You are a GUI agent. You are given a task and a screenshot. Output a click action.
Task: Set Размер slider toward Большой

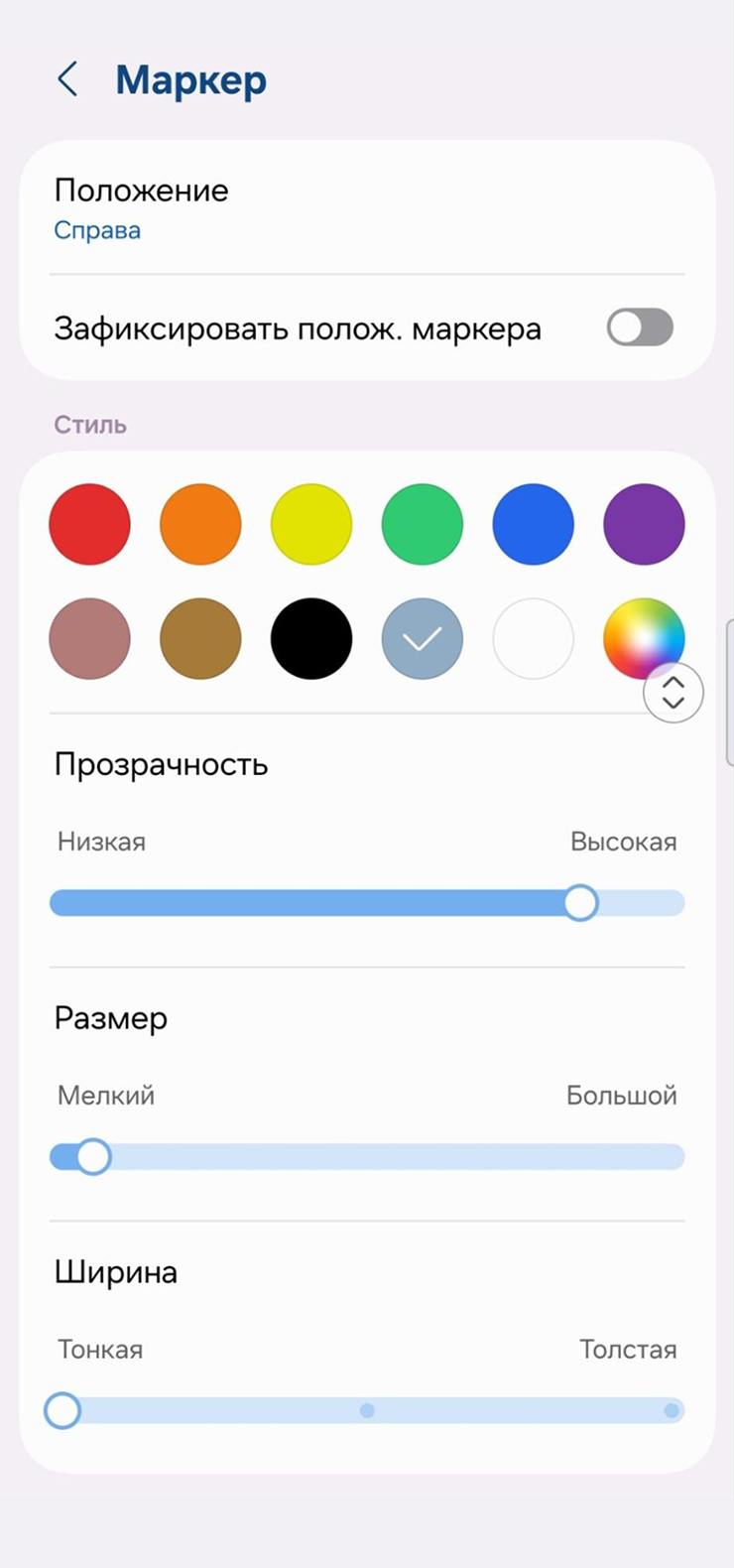[x=595, y=1157]
